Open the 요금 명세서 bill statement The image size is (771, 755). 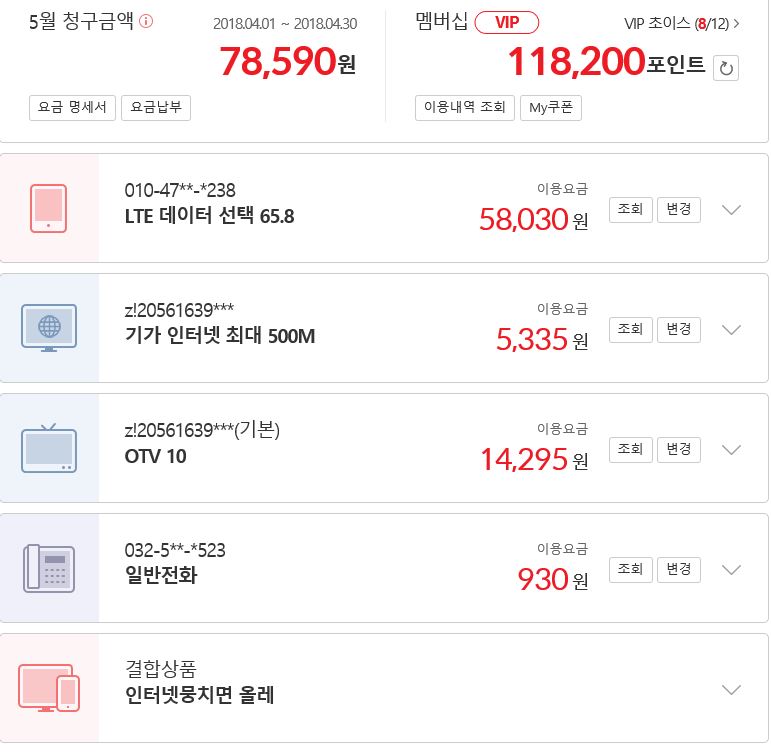tap(73, 108)
